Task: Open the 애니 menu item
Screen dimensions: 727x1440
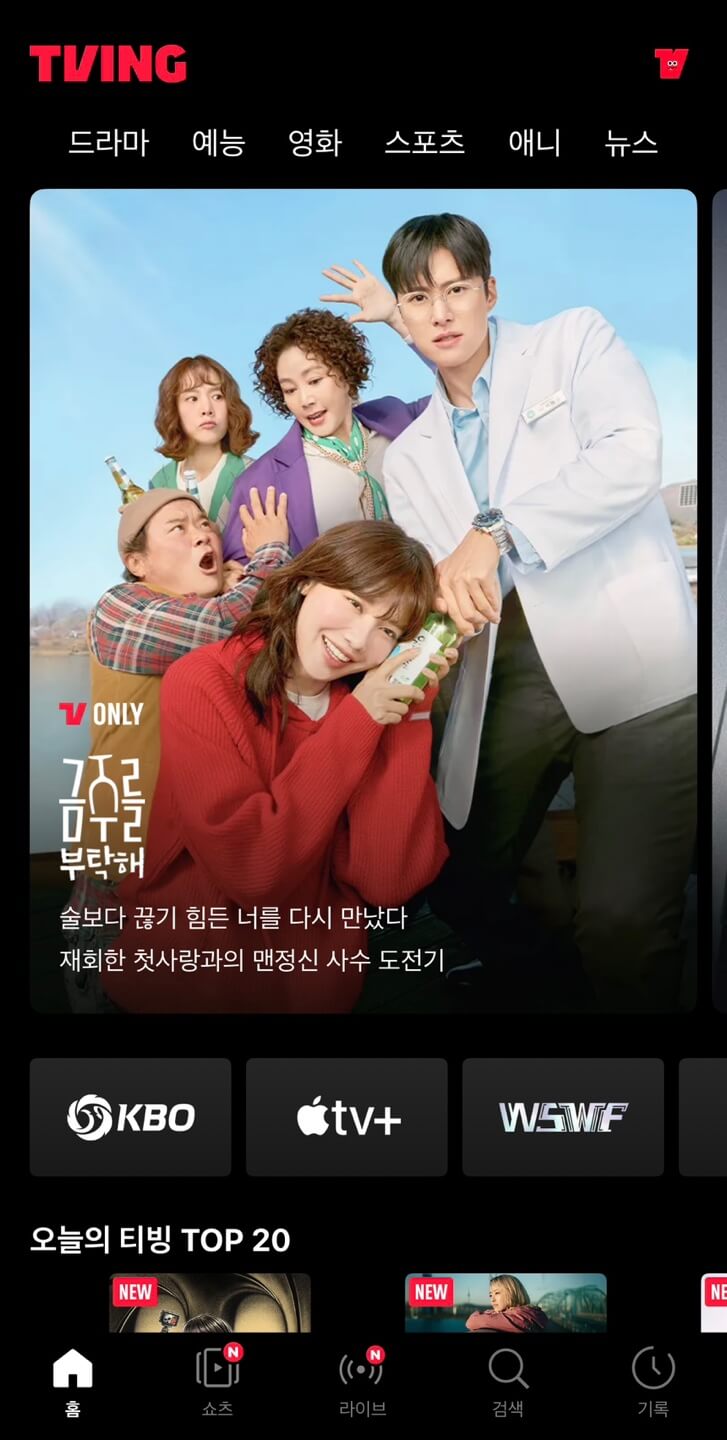Action: pyautogui.click(x=535, y=144)
